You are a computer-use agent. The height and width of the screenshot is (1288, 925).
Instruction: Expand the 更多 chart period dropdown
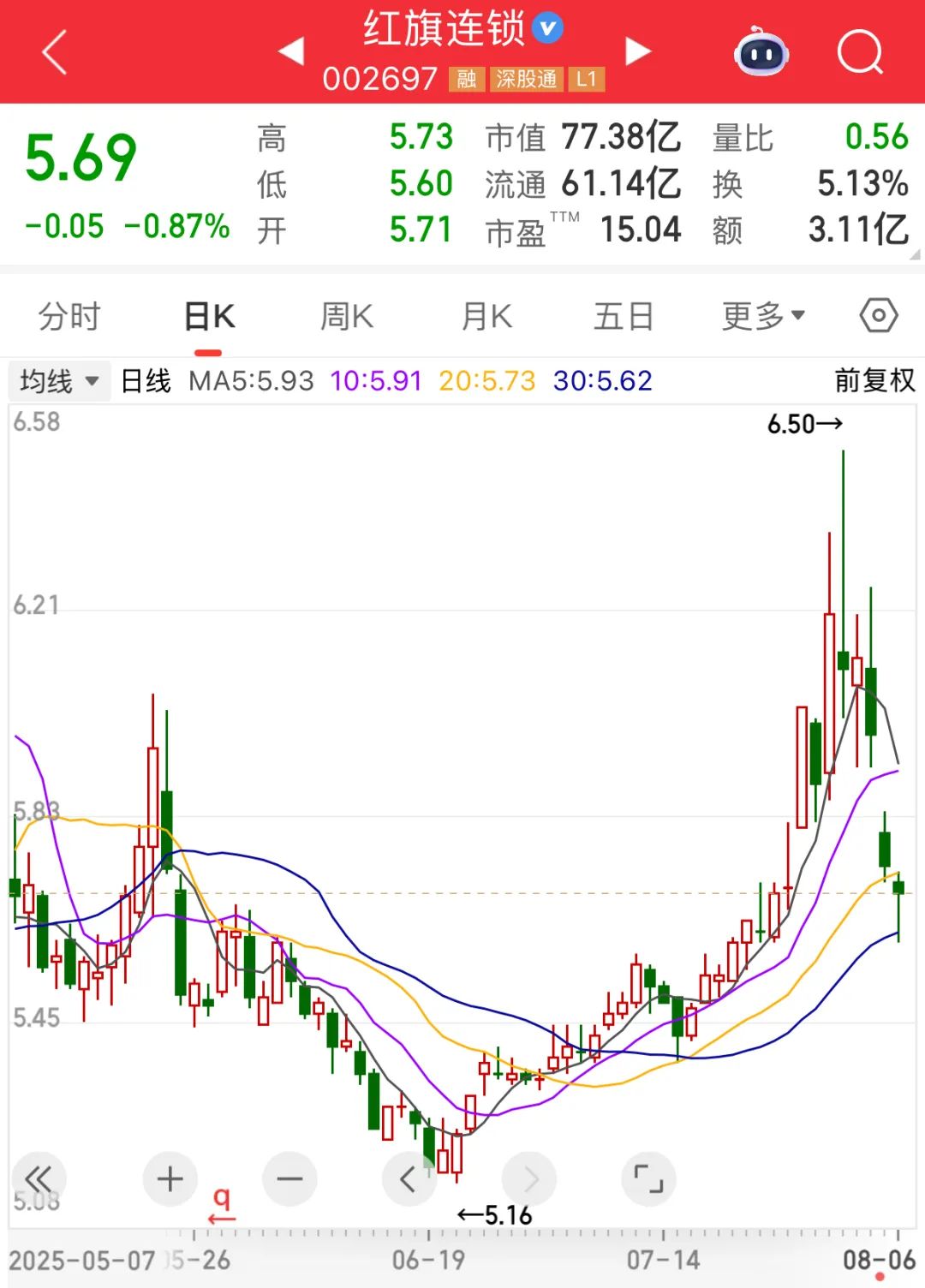click(762, 317)
